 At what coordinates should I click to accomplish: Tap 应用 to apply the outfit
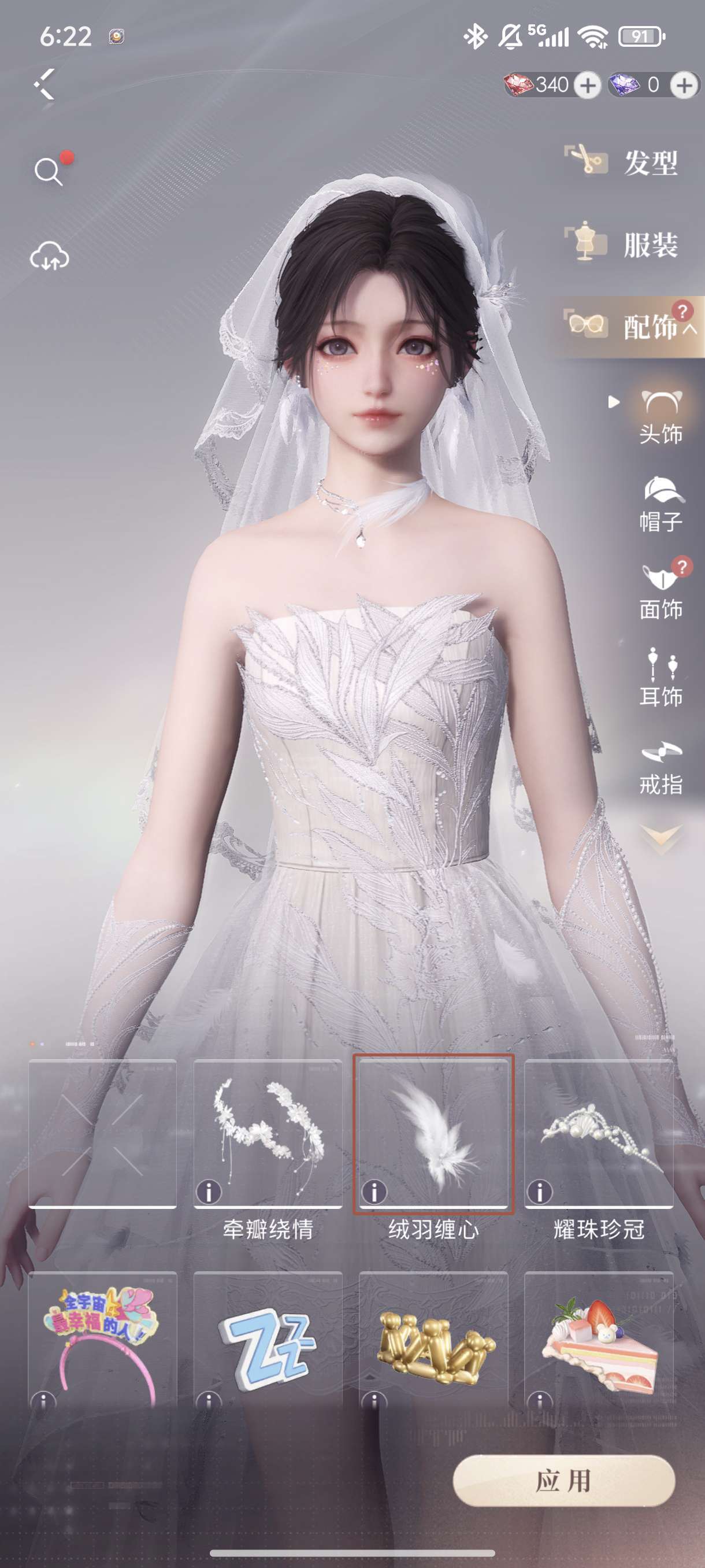[x=564, y=1481]
